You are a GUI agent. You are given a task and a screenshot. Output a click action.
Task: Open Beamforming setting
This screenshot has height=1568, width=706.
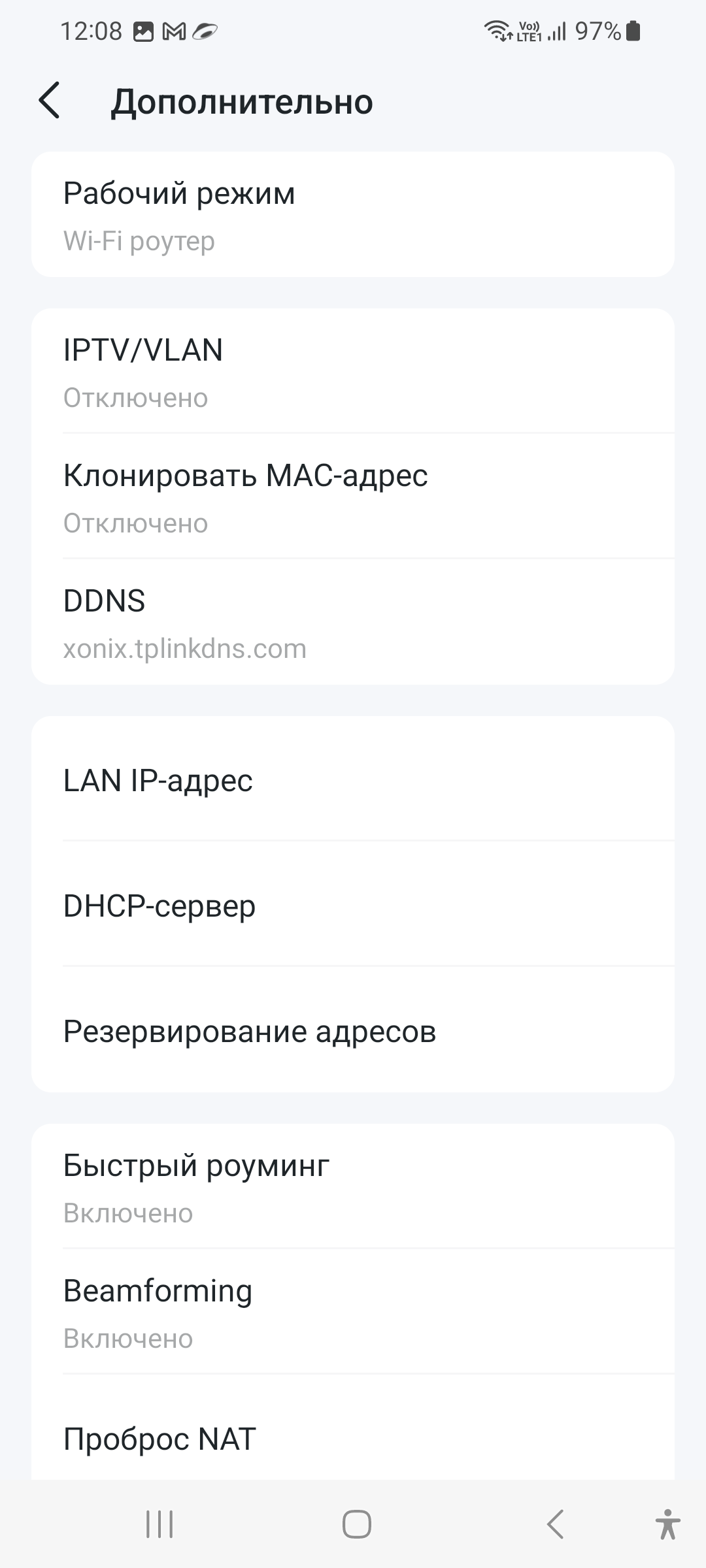pos(353,1312)
